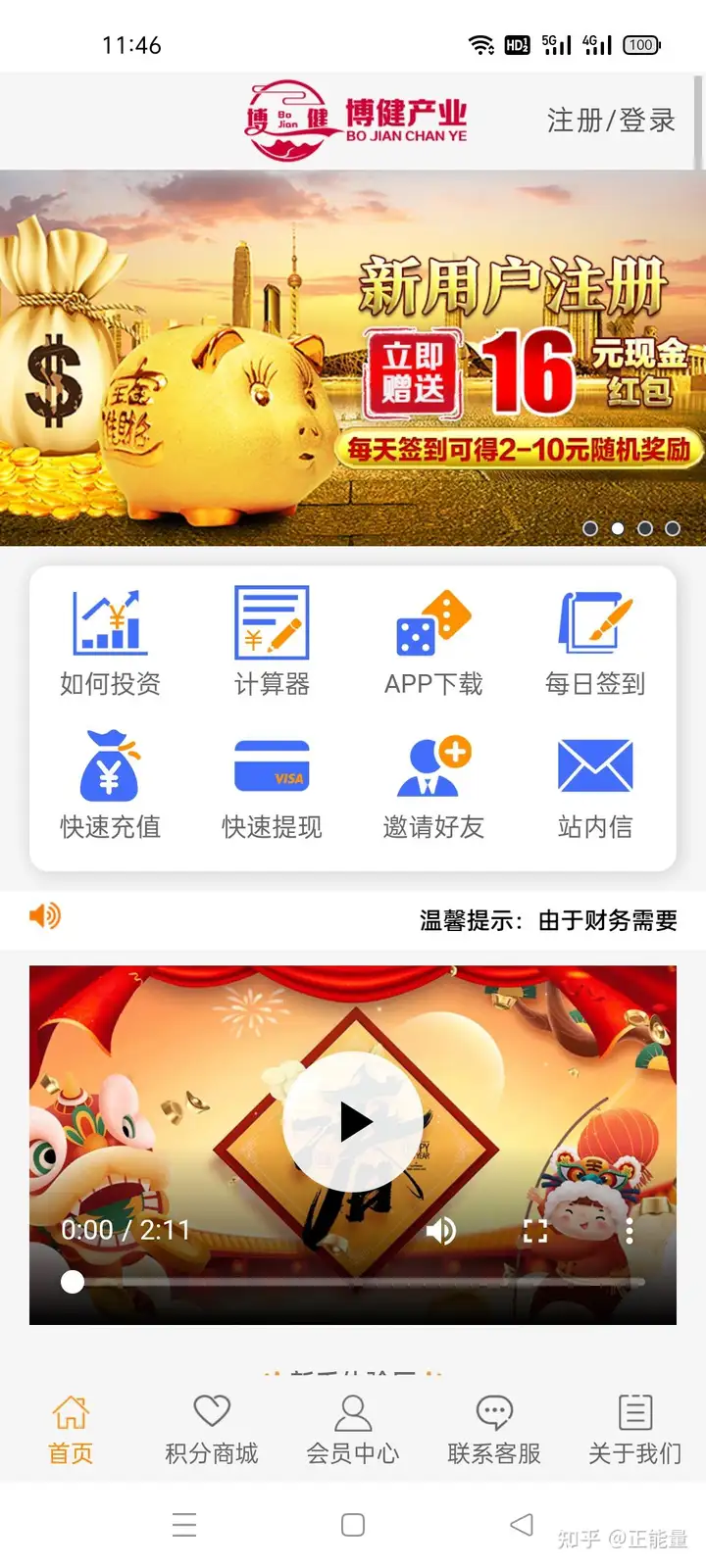Open 每日签到 check-in
The height and width of the screenshot is (1568, 706).
click(x=595, y=642)
